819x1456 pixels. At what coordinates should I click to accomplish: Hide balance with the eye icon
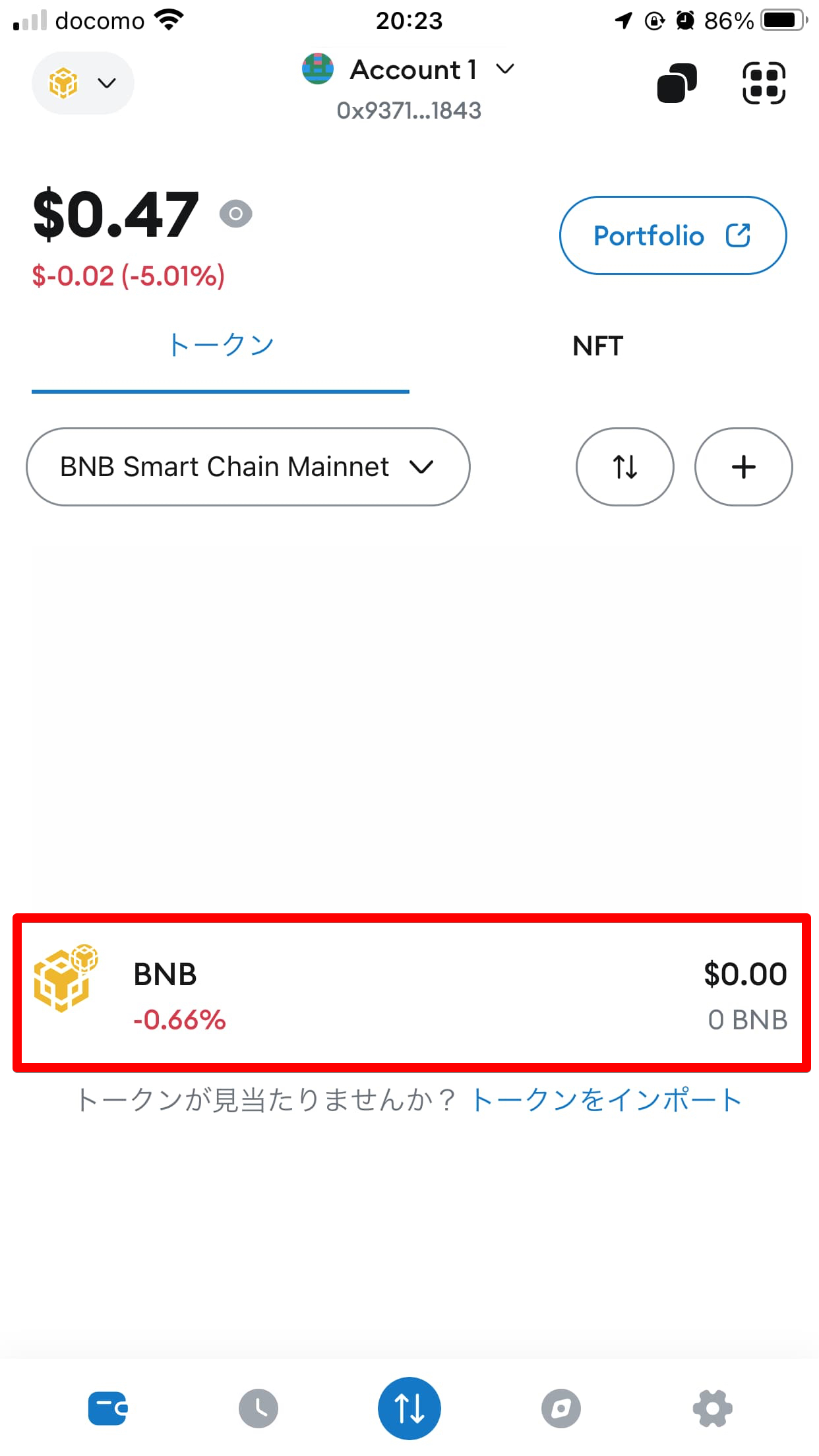pyautogui.click(x=235, y=214)
